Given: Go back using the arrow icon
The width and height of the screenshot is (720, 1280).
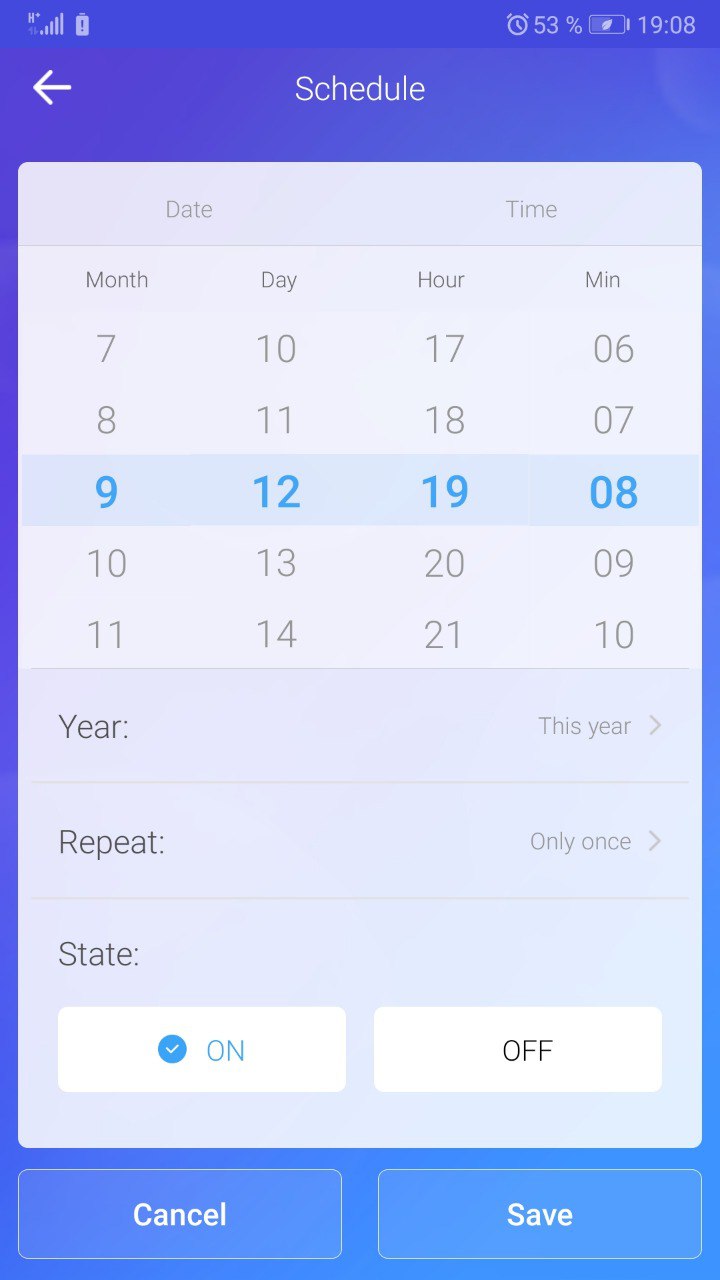Looking at the screenshot, I should tap(52, 88).
